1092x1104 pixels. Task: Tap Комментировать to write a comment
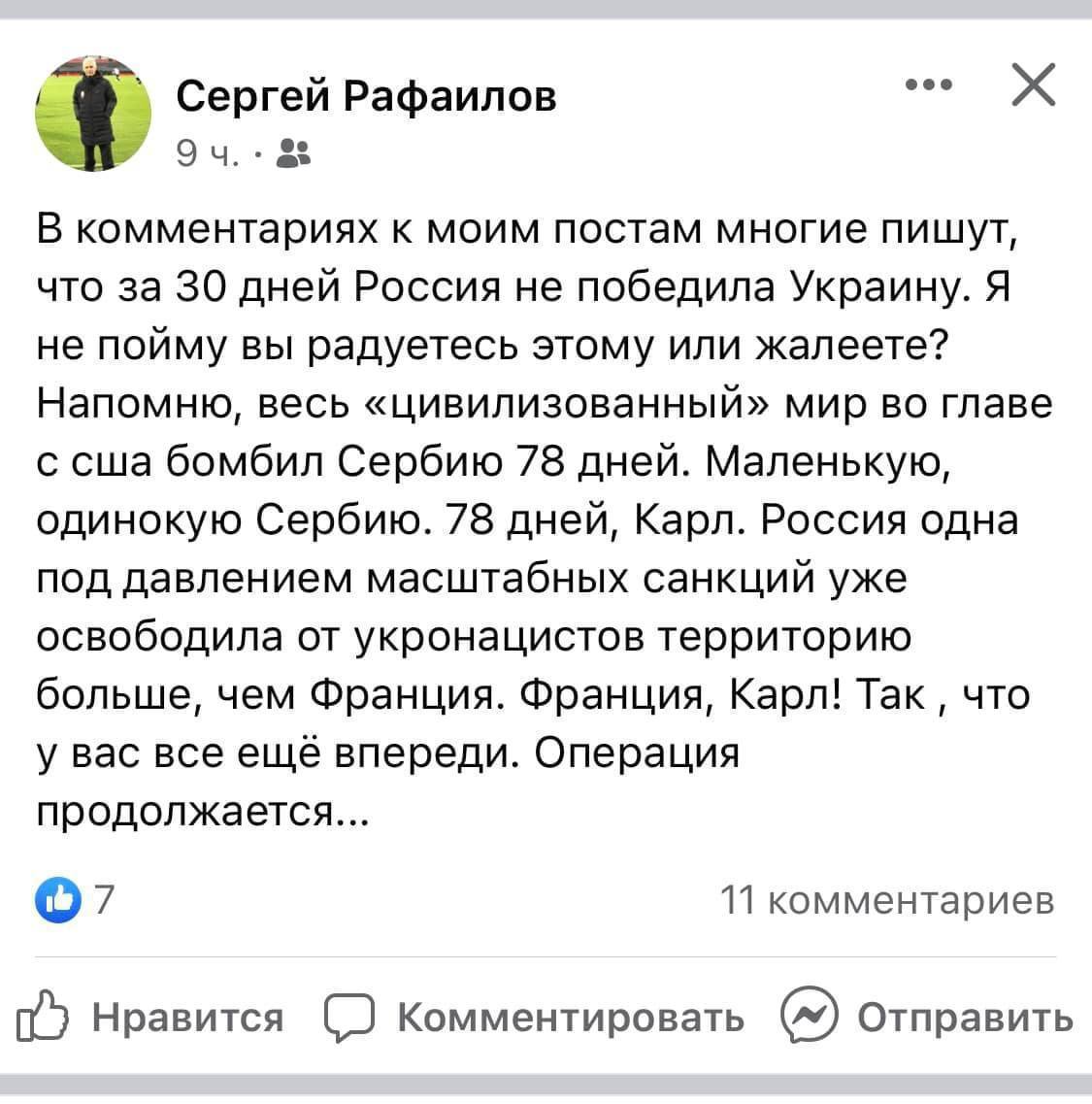533,1018
